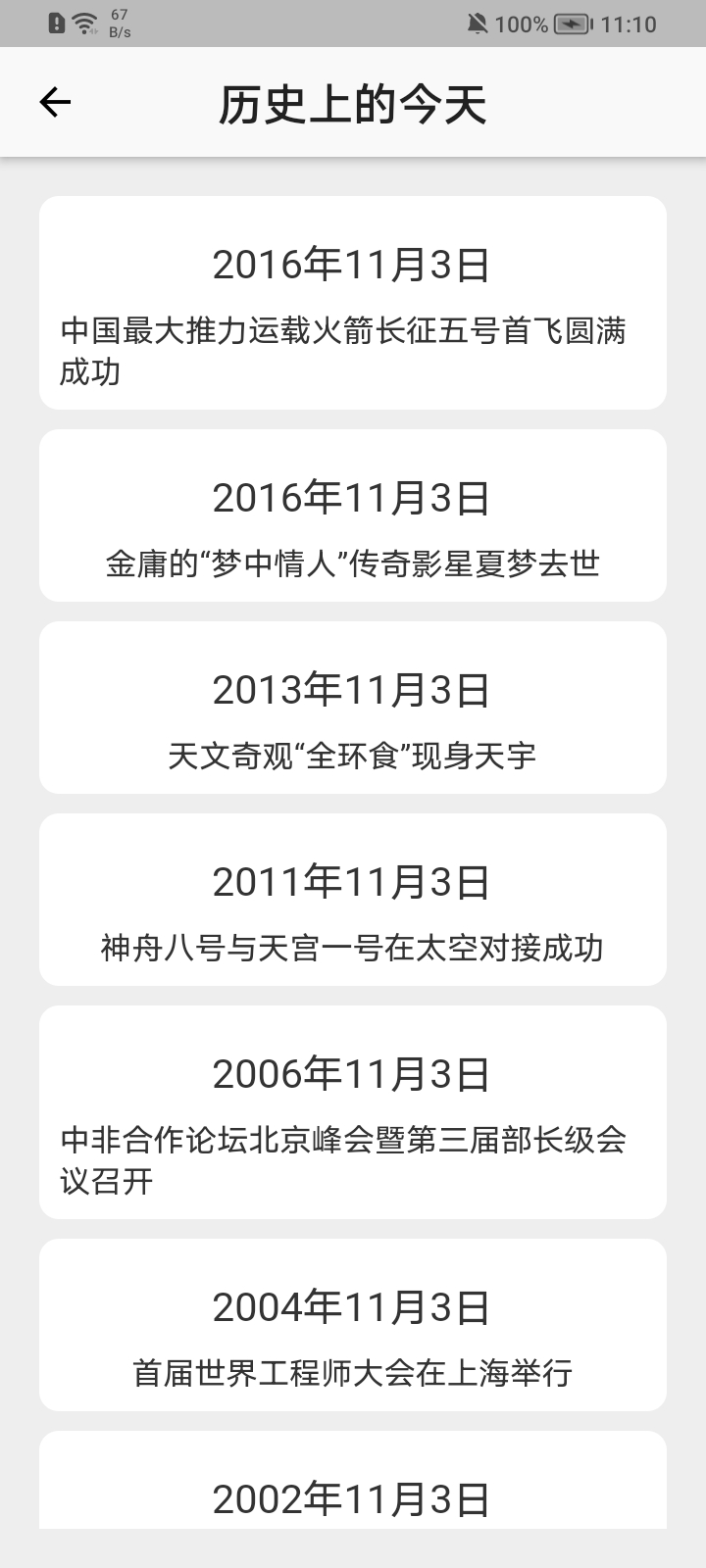The width and height of the screenshot is (706, 1568).
Task: Select the 中非合作论坛北京峰会 card
Action: [x=352, y=1112]
